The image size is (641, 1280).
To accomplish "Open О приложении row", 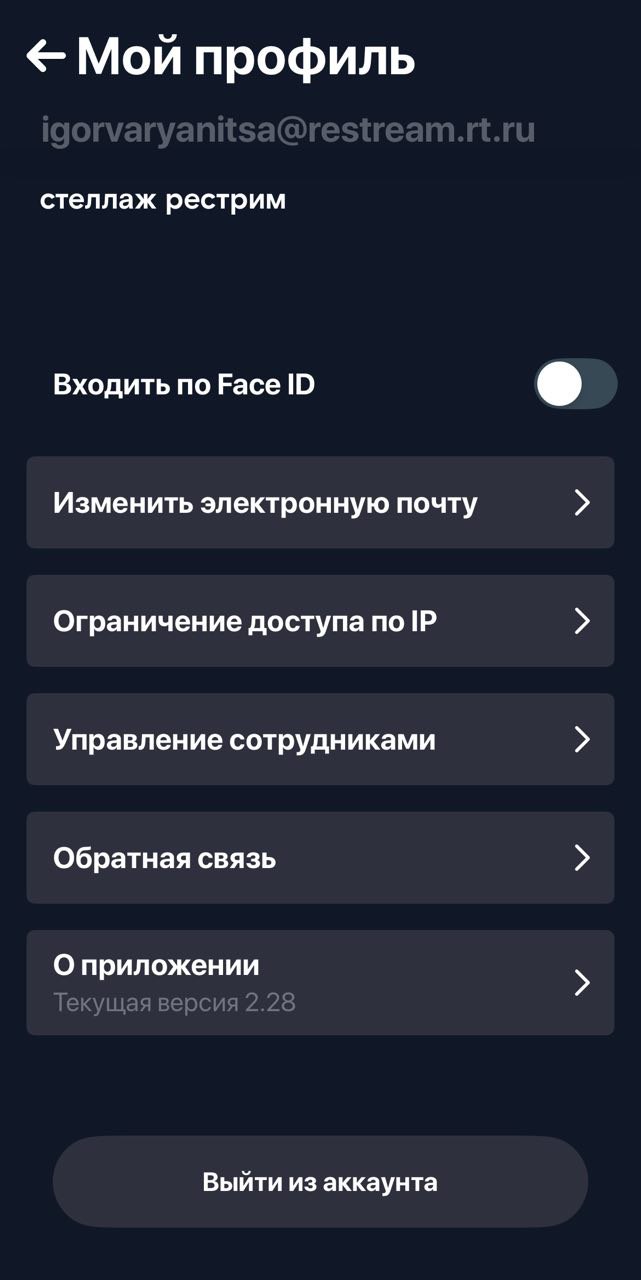I will point(320,982).
